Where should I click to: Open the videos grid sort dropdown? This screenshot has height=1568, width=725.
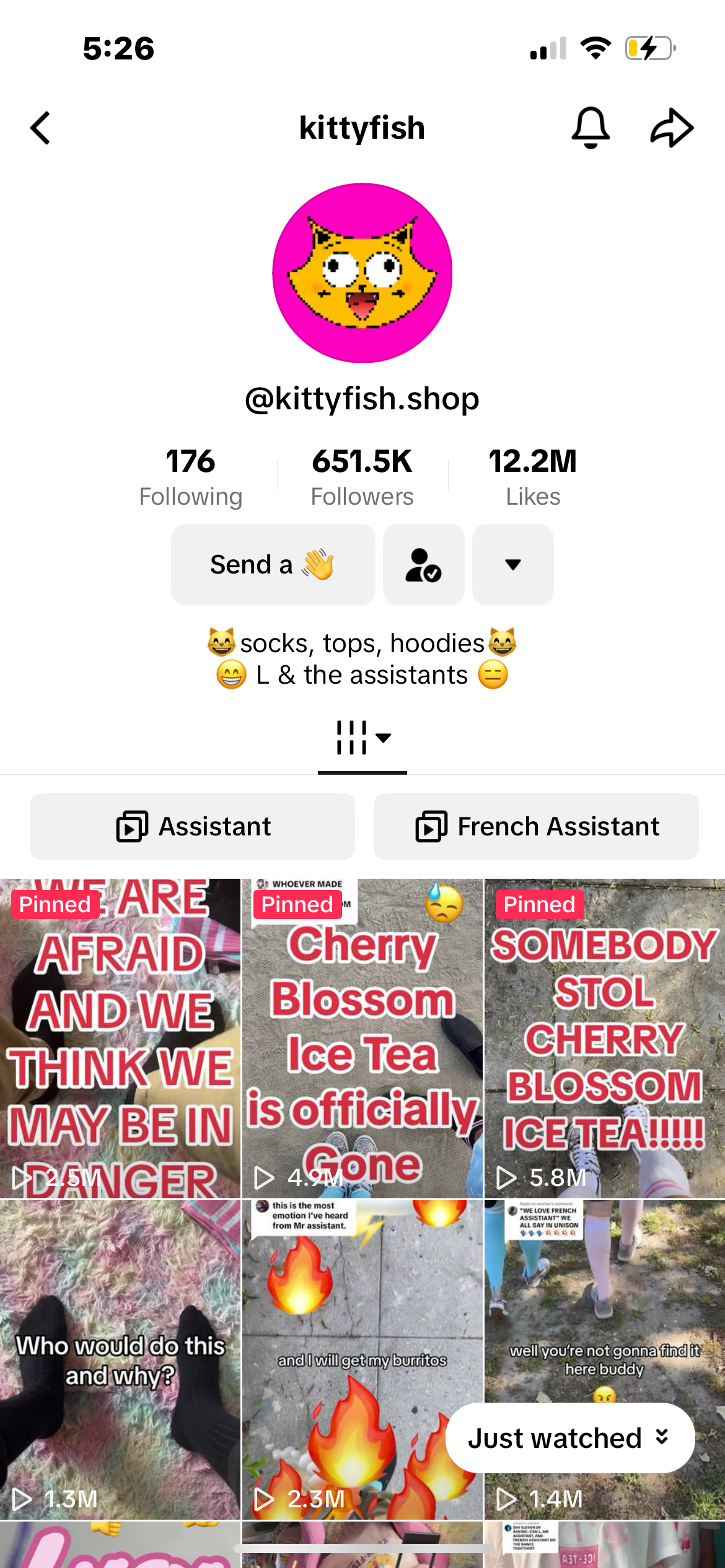coord(362,738)
